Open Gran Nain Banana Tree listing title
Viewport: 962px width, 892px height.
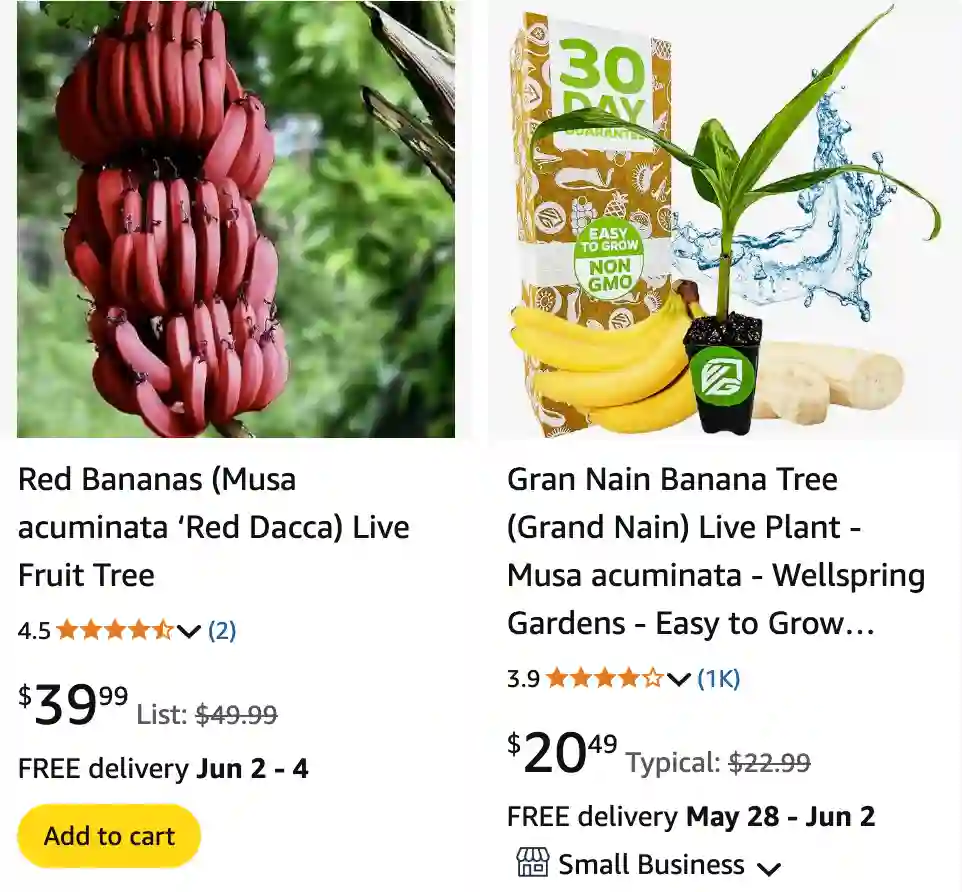pyautogui.click(x=715, y=551)
